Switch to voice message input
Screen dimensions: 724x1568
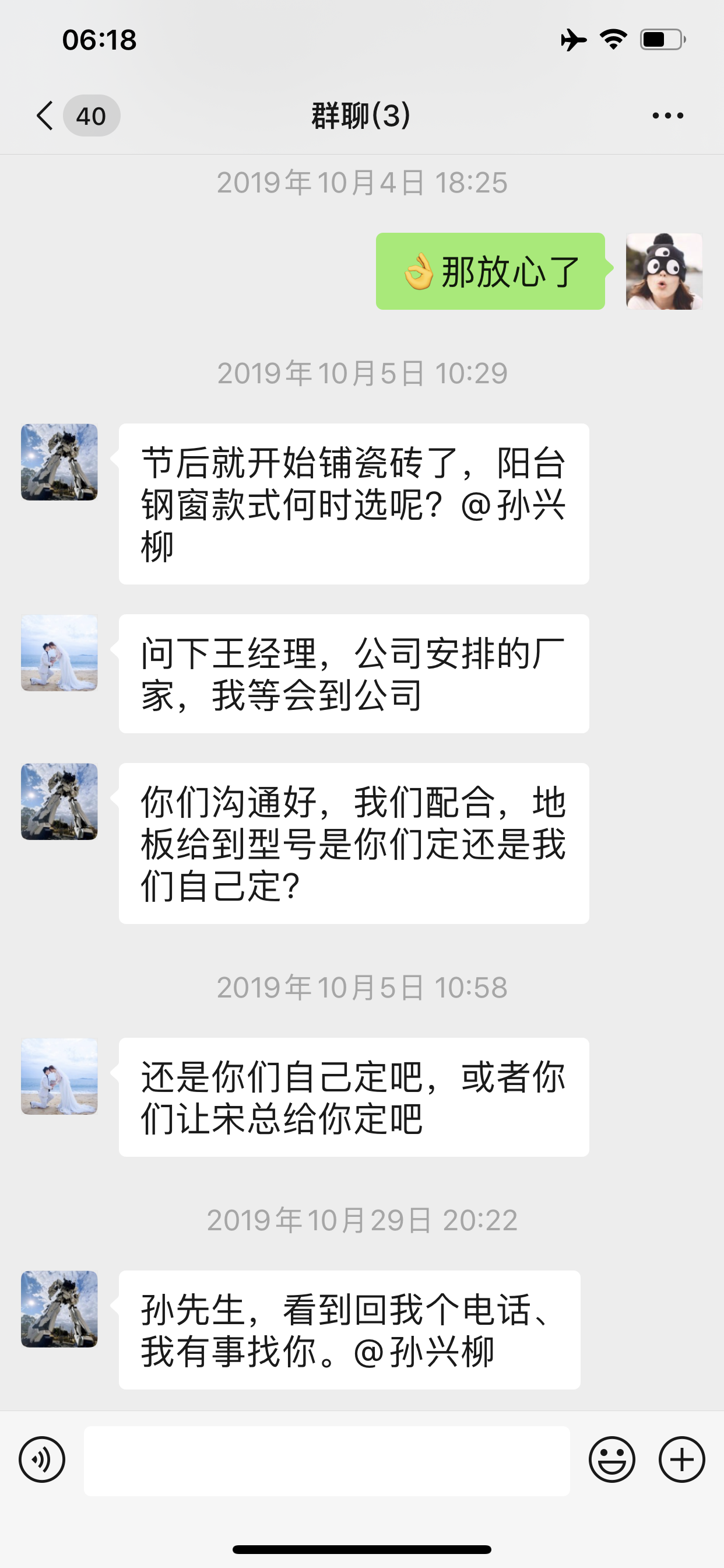click(42, 1459)
